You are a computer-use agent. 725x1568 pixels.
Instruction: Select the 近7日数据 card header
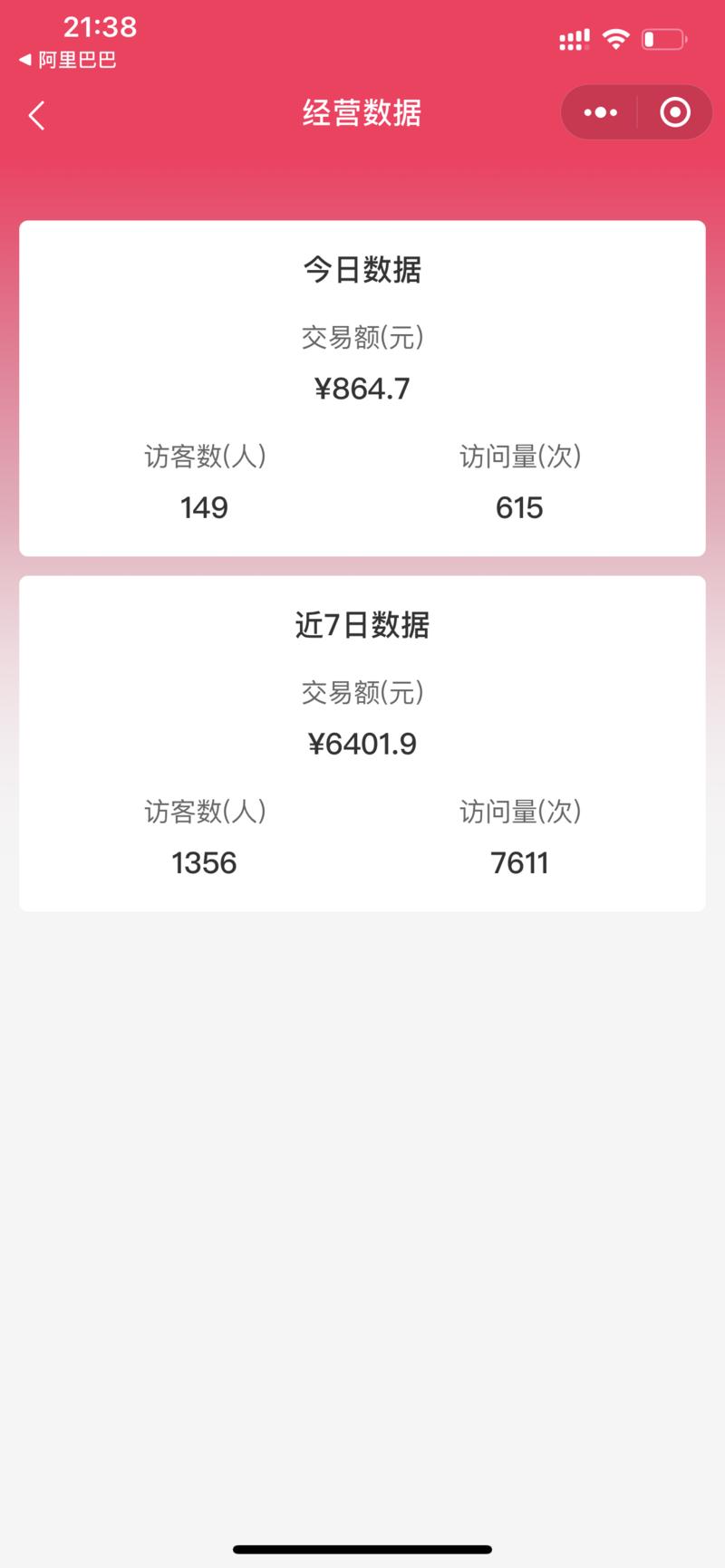tap(362, 625)
